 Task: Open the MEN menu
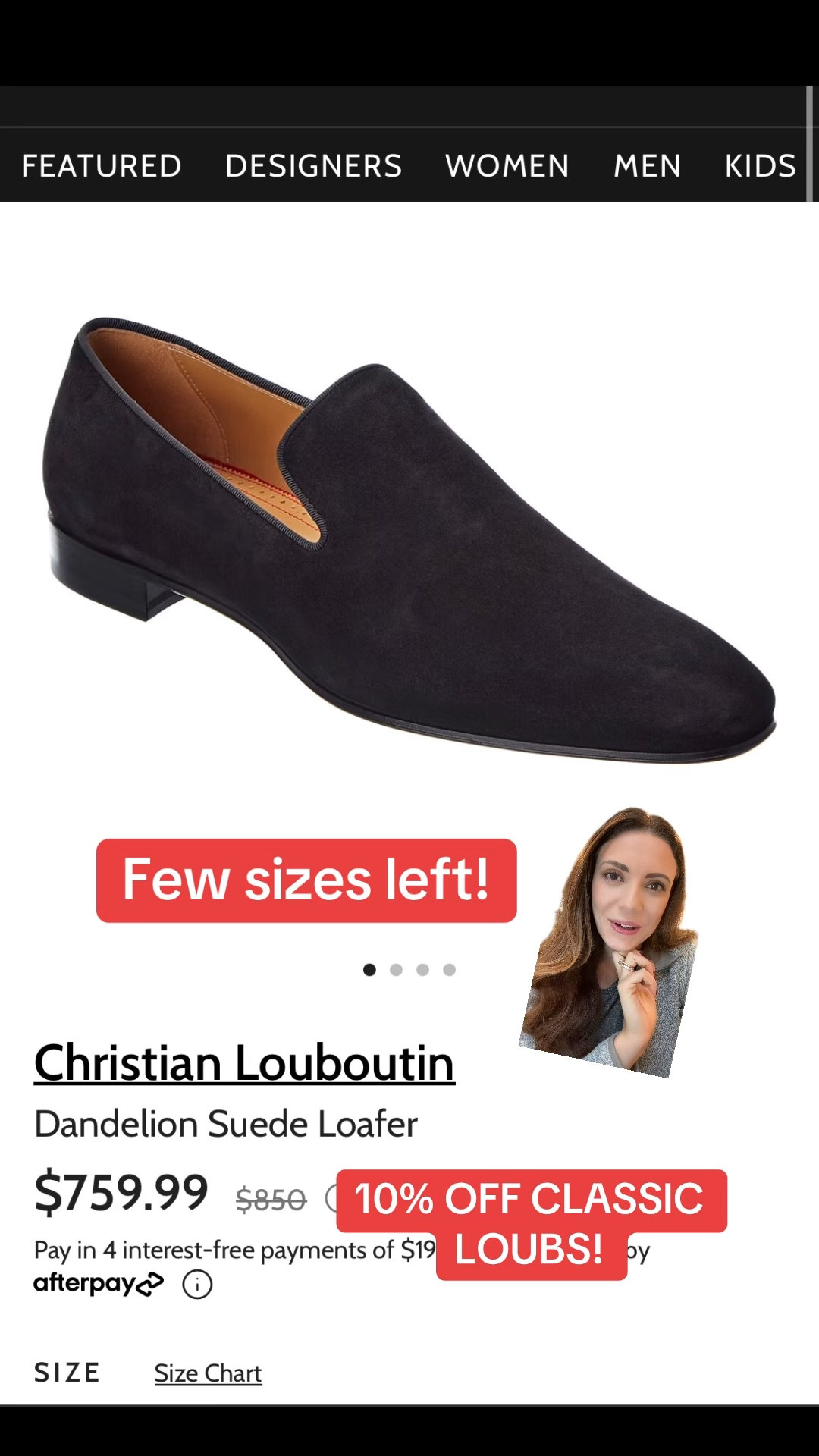pyautogui.click(x=648, y=165)
